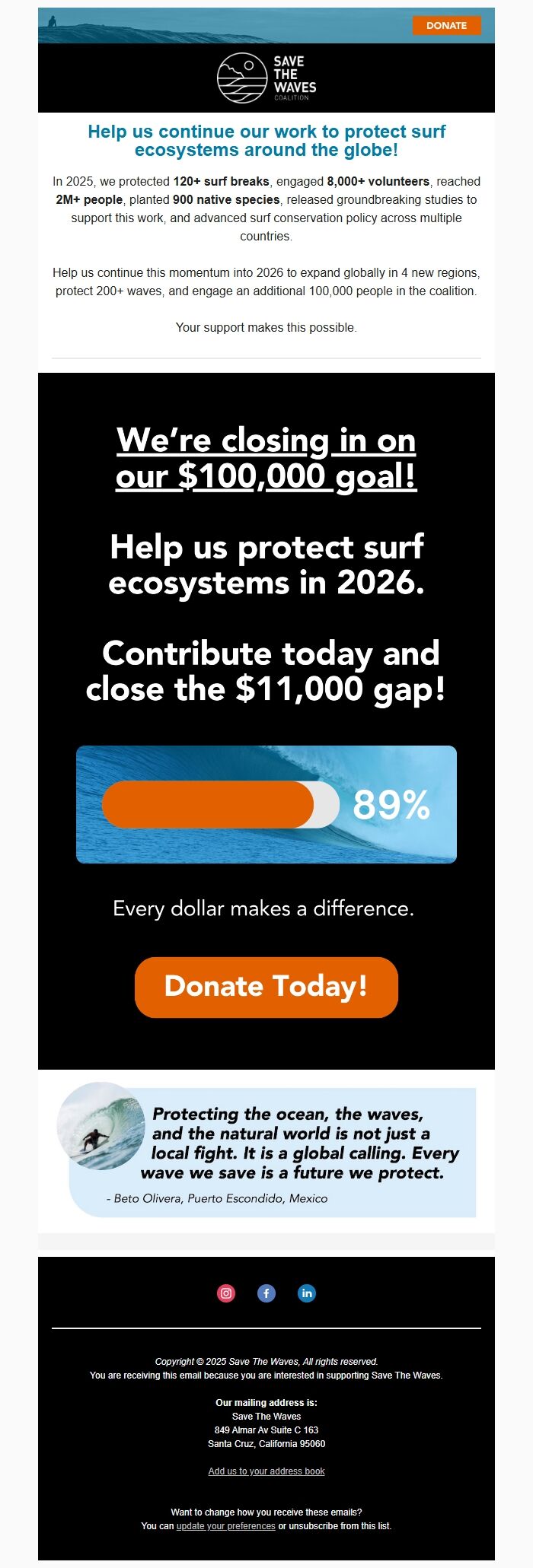
Task: Open the LinkedIn profile icon
Action: point(307,1293)
